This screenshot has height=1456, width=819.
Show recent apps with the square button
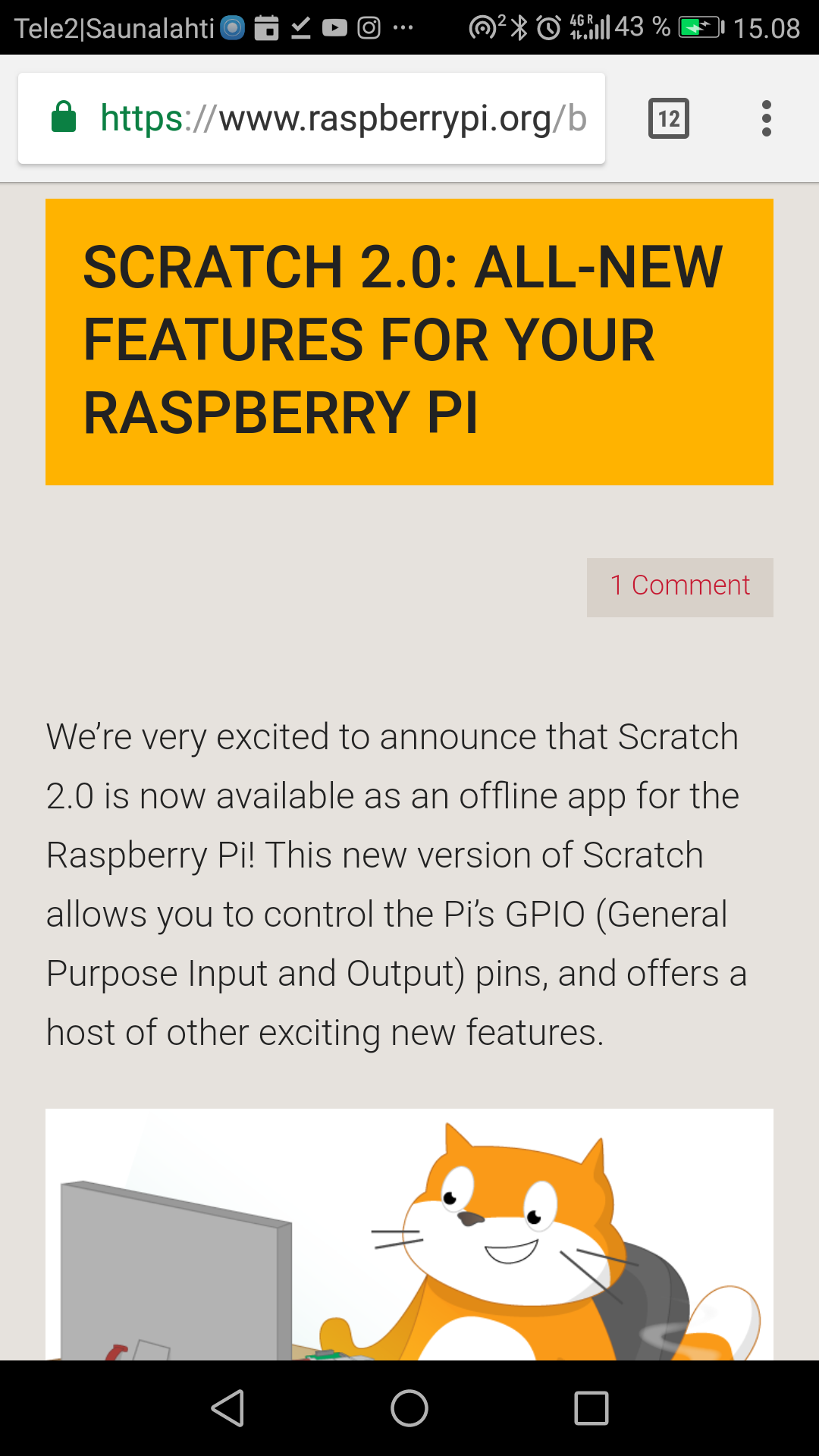click(x=591, y=1408)
